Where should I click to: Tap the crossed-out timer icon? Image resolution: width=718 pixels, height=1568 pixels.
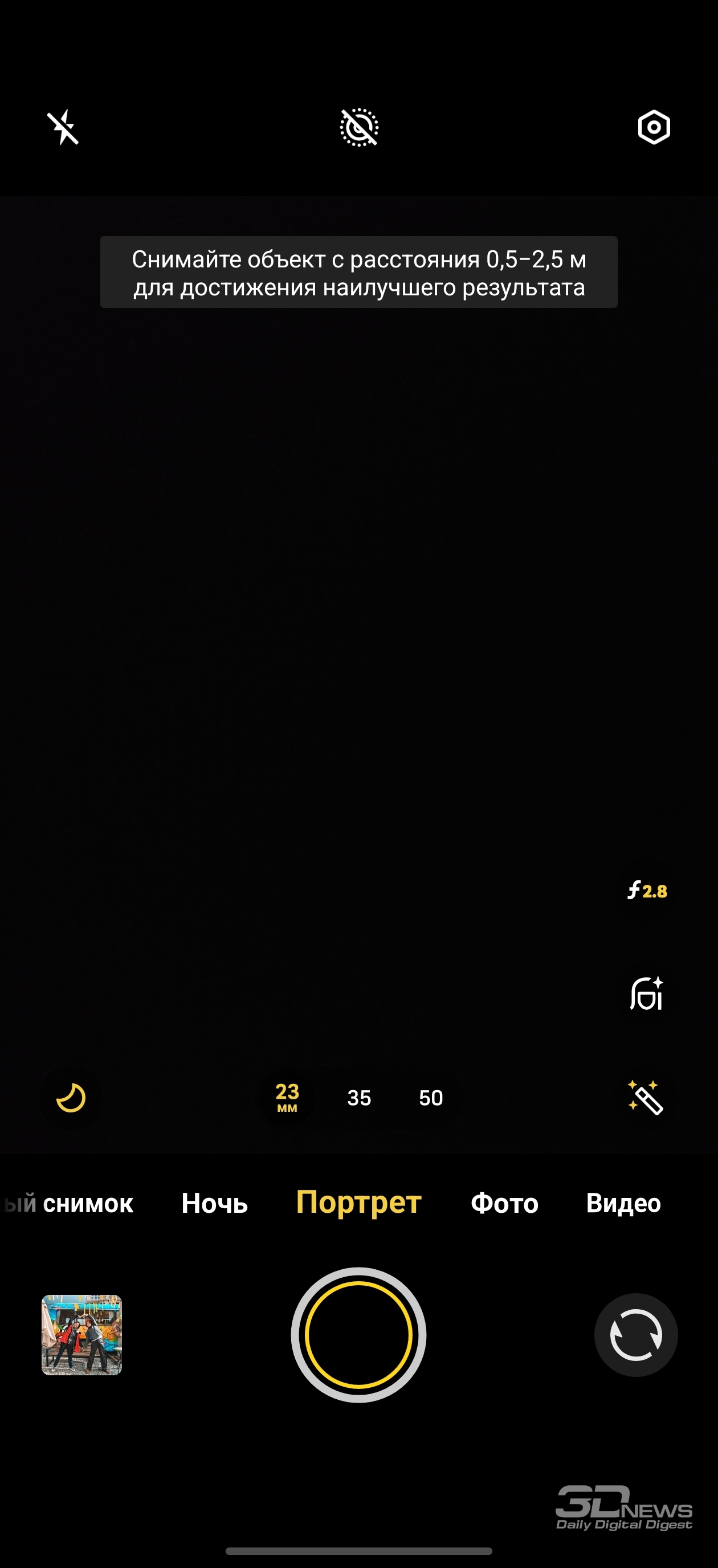359,127
